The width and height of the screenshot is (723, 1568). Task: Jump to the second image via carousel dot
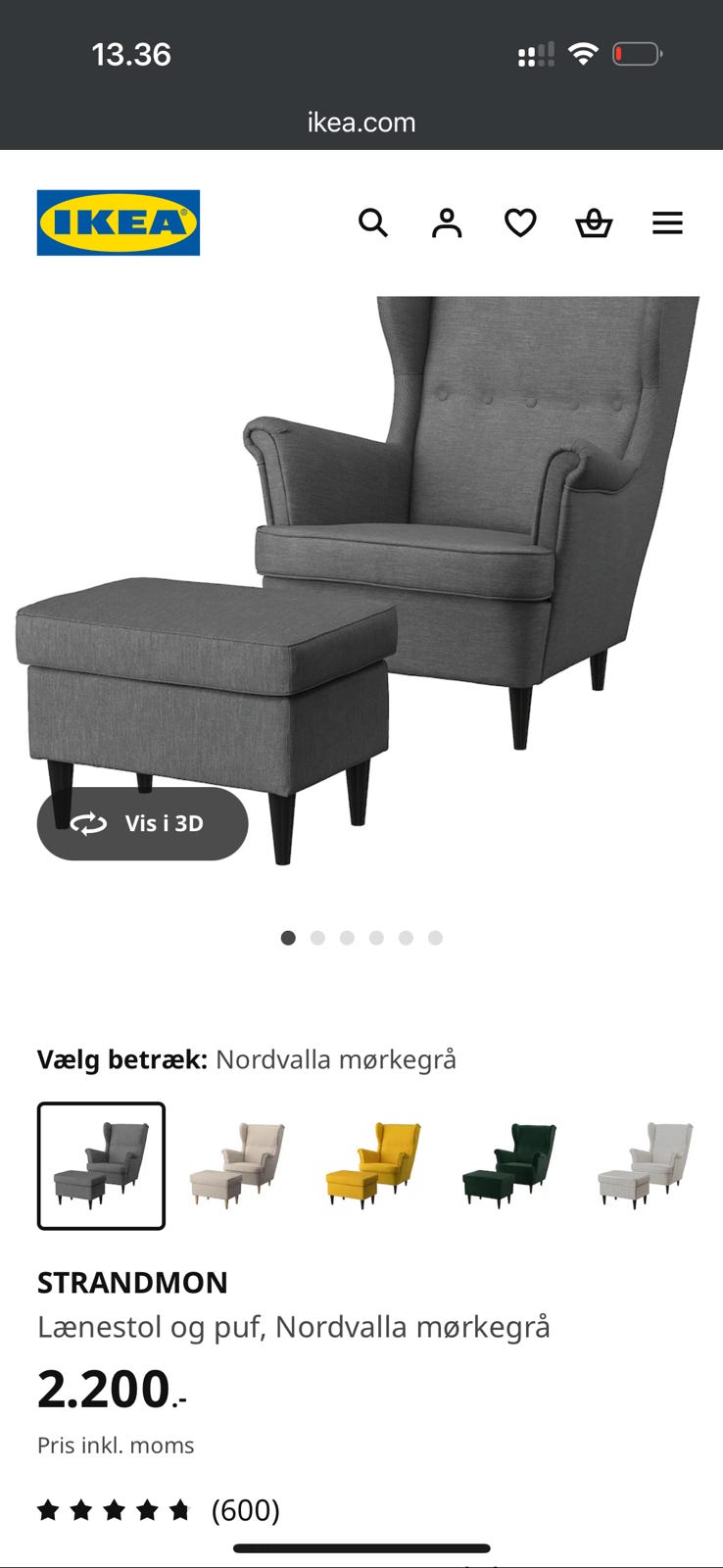pos(317,938)
